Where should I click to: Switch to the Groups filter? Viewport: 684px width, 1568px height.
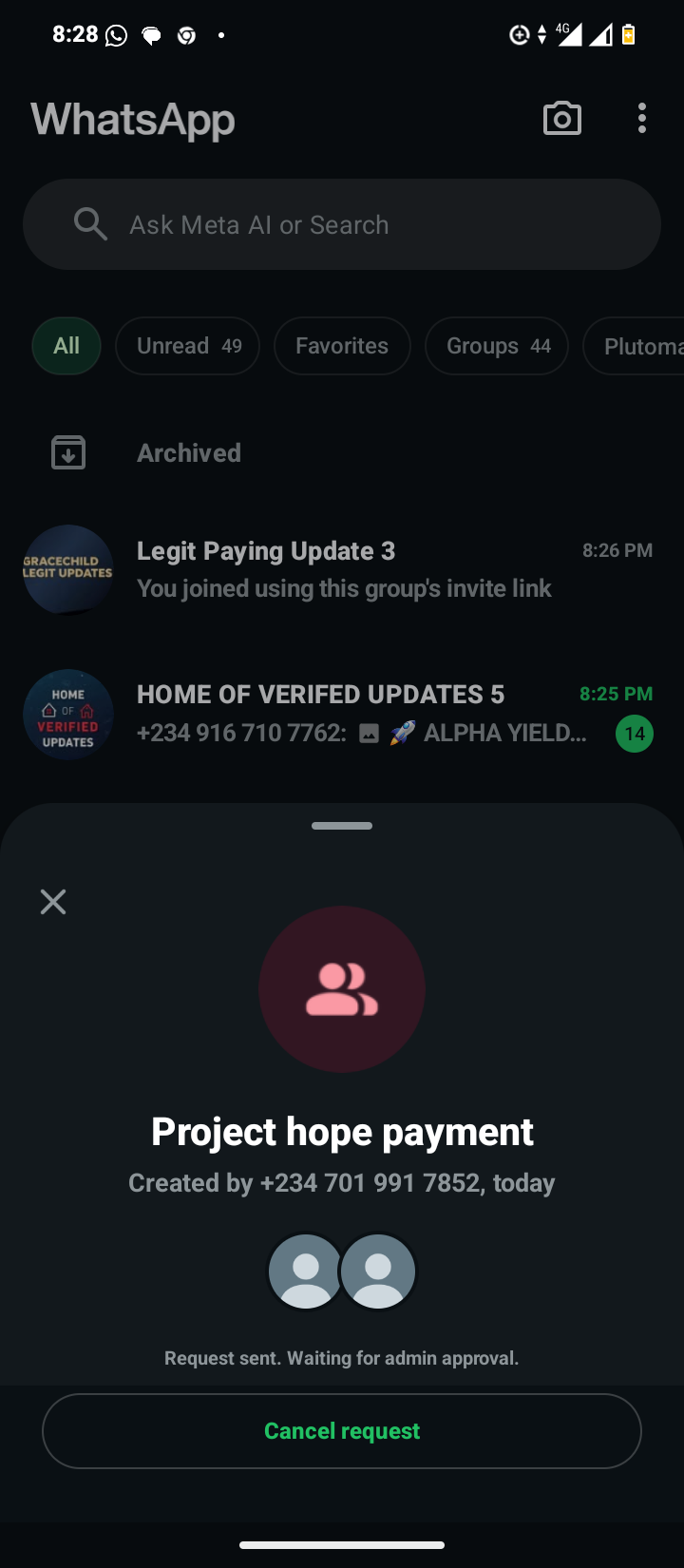pyautogui.click(x=497, y=346)
